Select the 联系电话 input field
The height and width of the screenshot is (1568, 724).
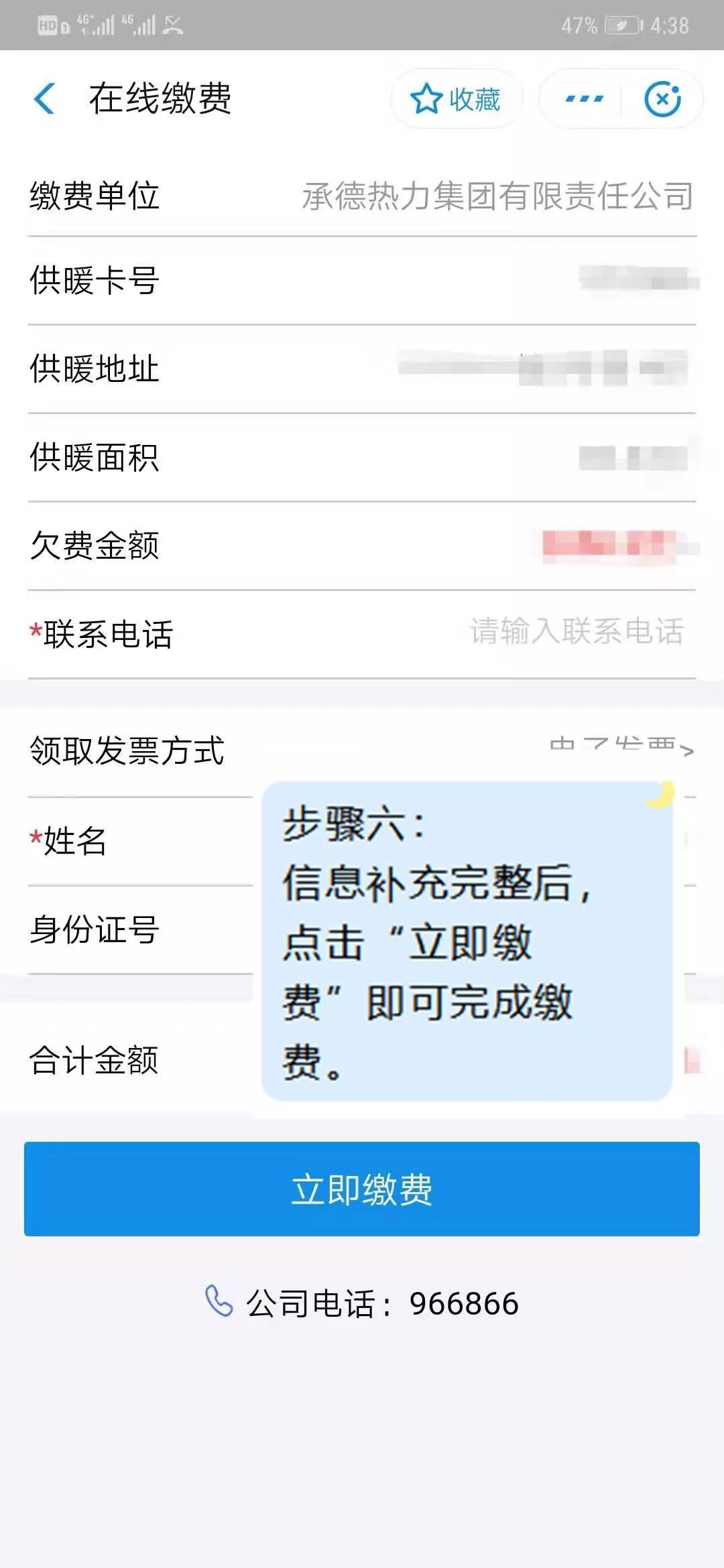575,632
